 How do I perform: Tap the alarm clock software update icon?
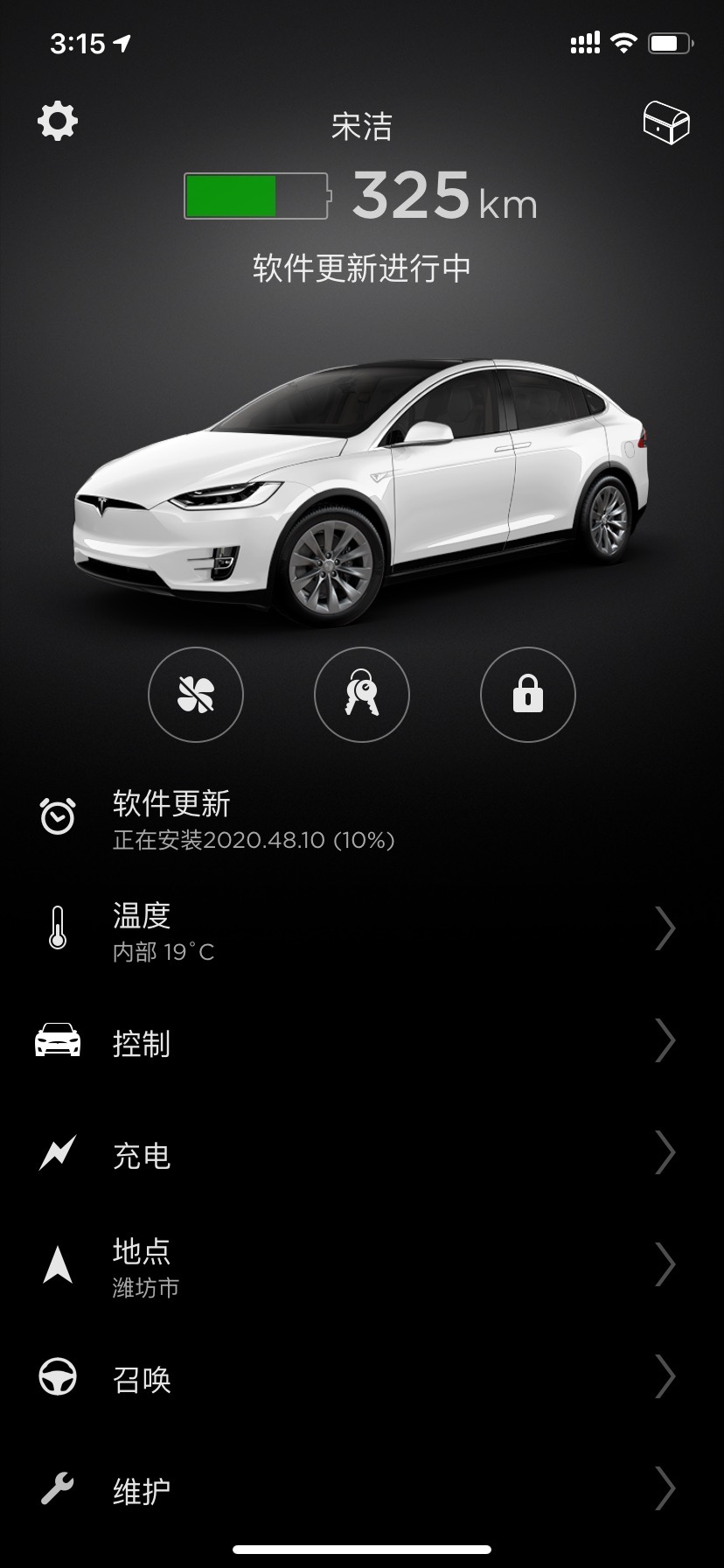(x=58, y=817)
